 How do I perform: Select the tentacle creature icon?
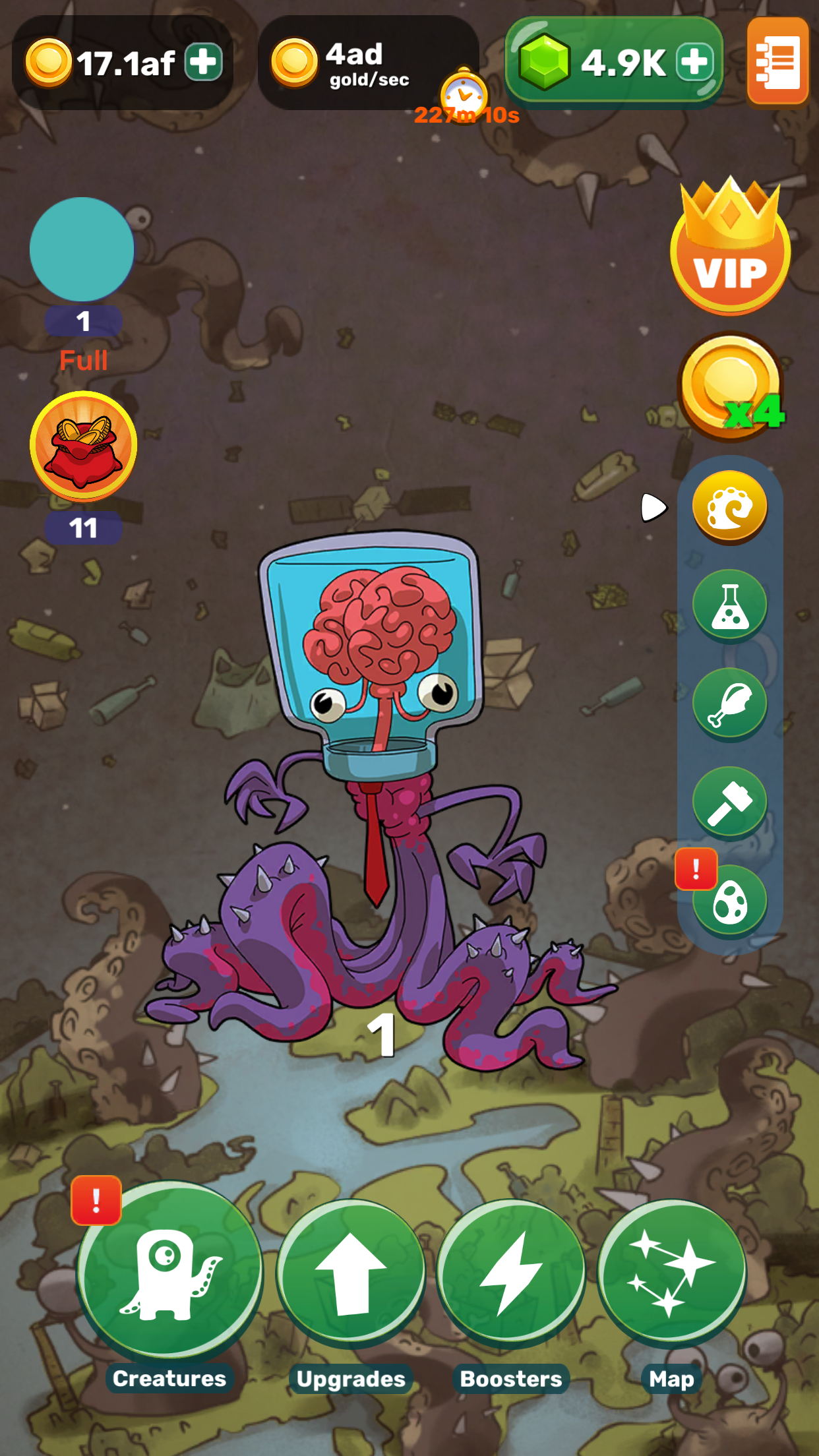pos(730,507)
